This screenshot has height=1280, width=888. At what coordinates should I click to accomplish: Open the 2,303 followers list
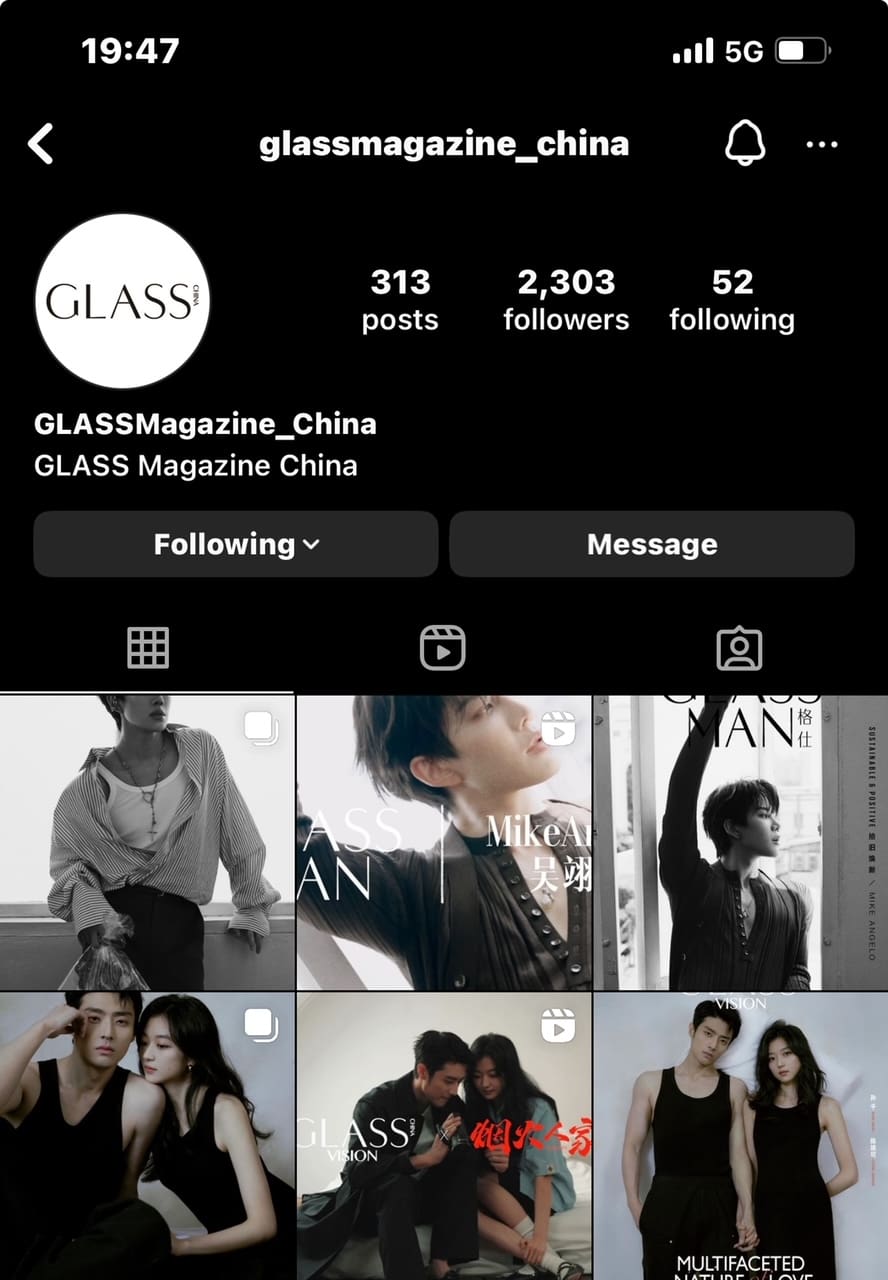click(566, 300)
